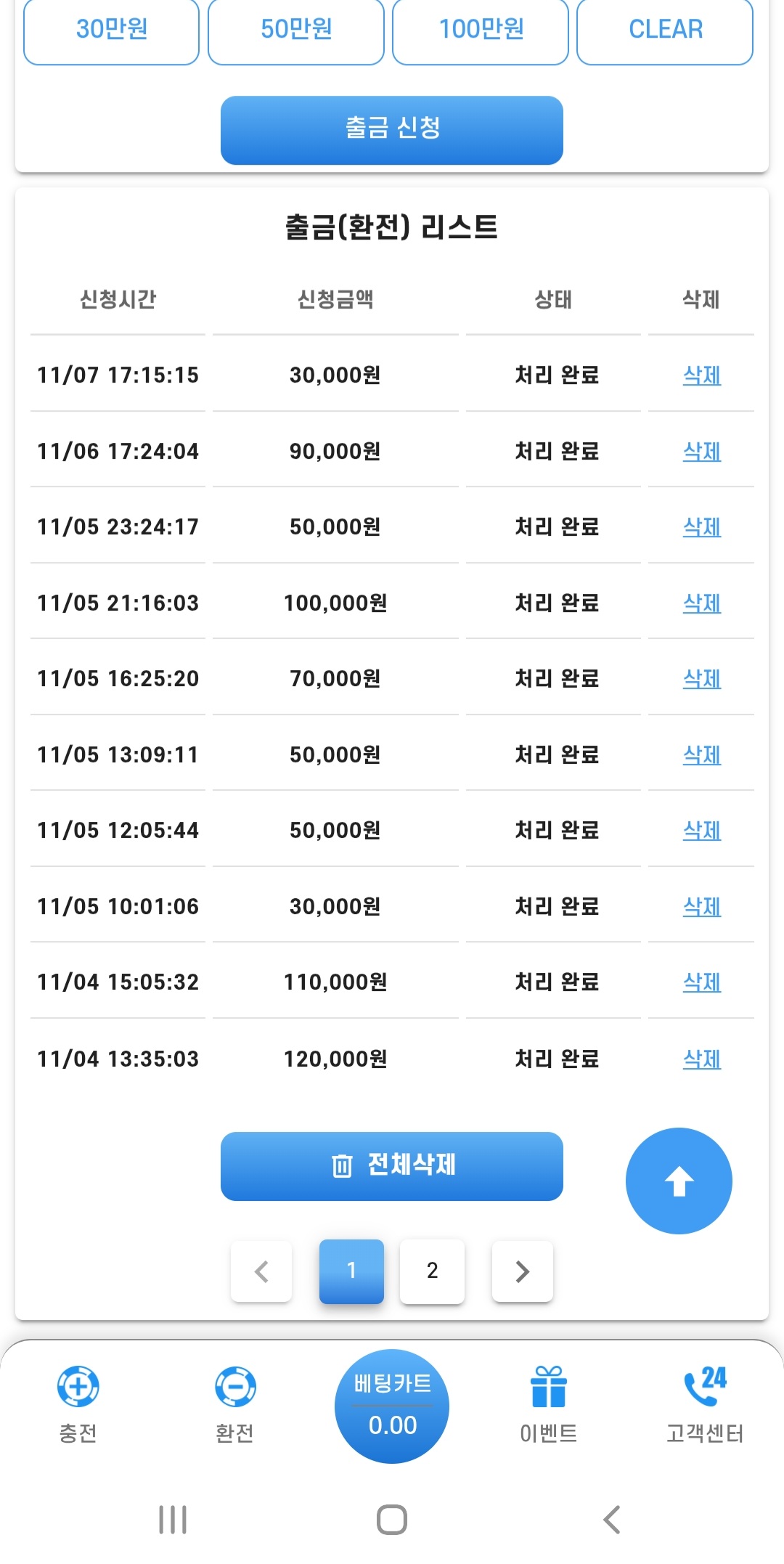Image resolution: width=784 pixels, height=1564 pixels.
Task: Choose the 50만원 amount button
Action: [x=295, y=30]
